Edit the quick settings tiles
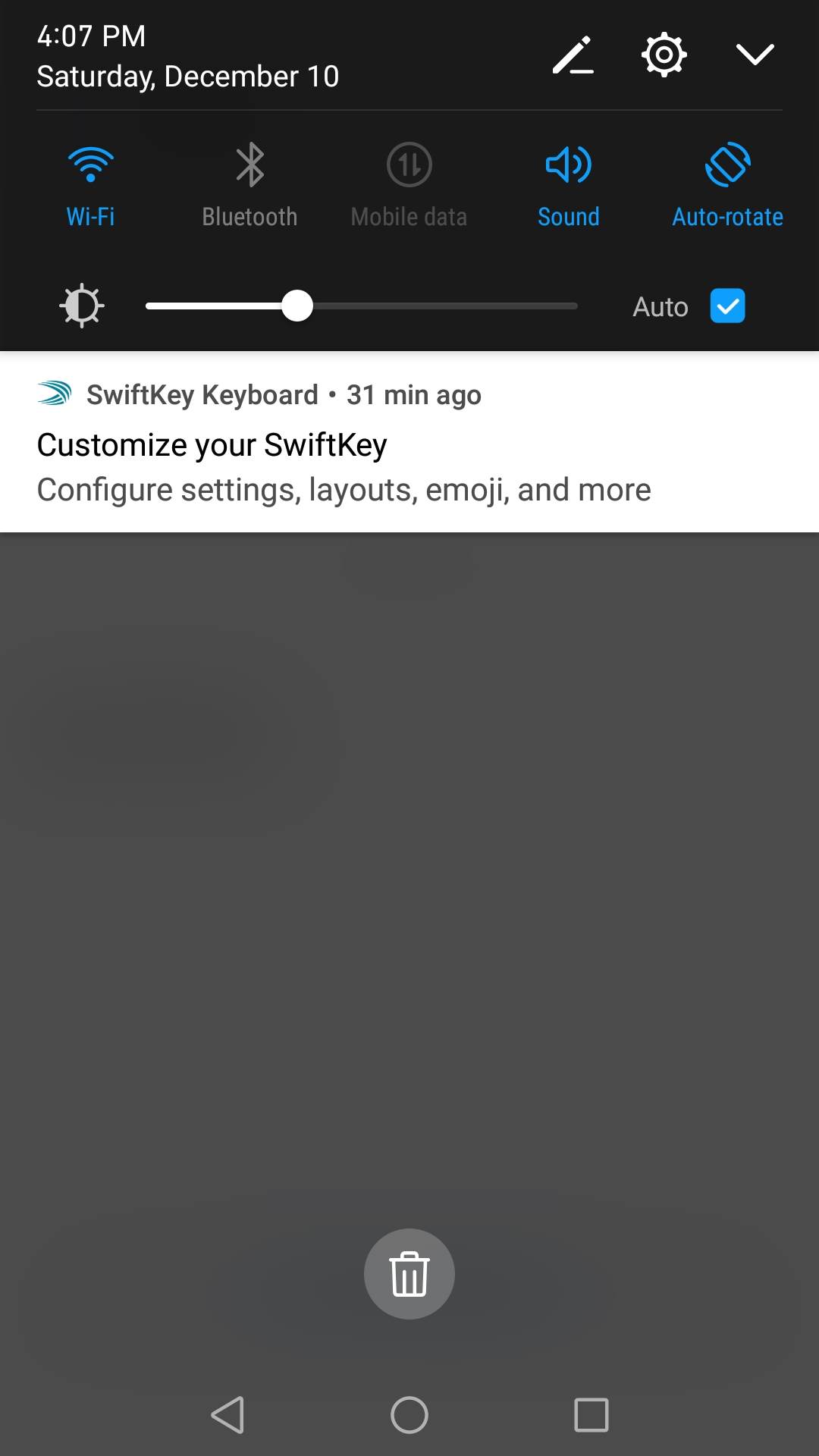 [573, 55]
